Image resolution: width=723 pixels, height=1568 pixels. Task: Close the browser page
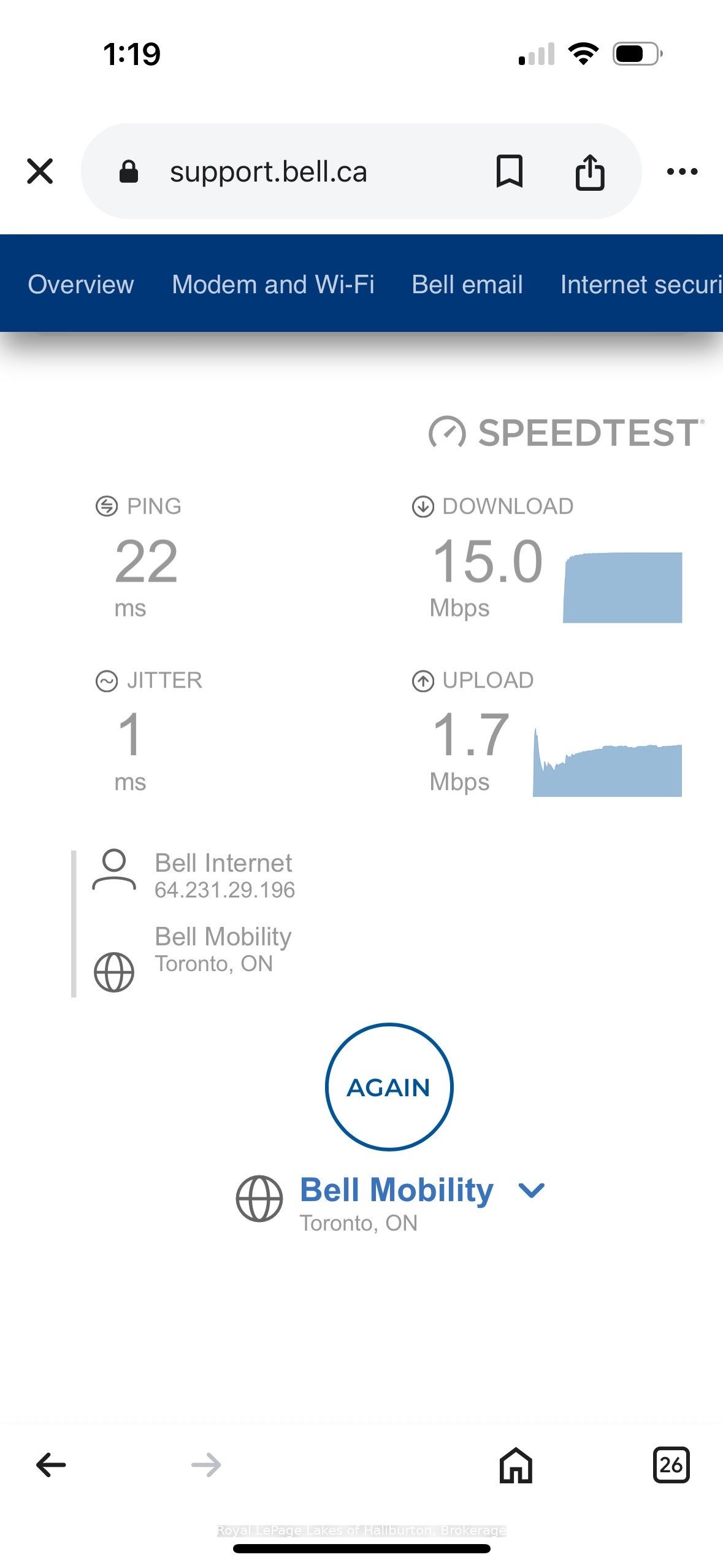40,171
